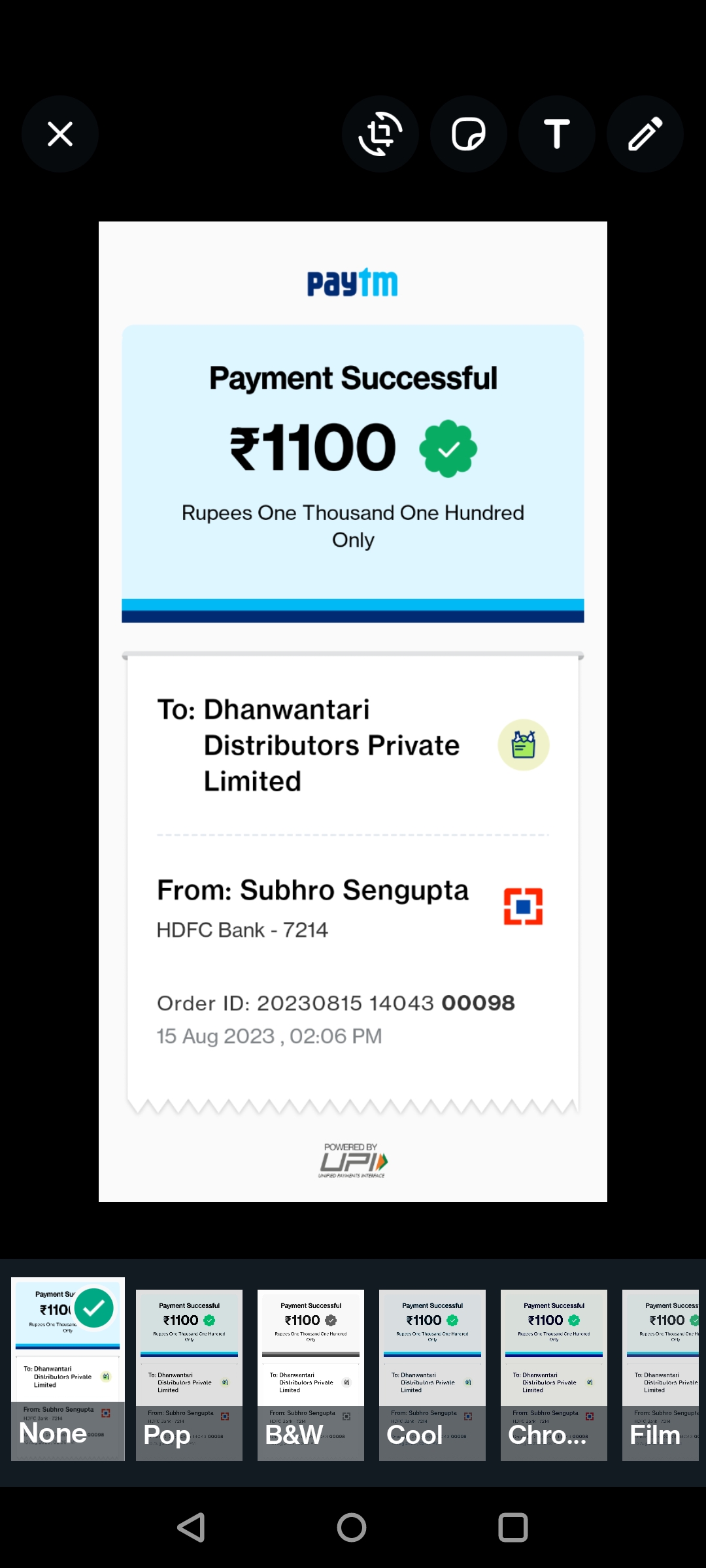Go back using the system back button
This screenshot has height=1568, width=706.
click(x=192, y=1527)
